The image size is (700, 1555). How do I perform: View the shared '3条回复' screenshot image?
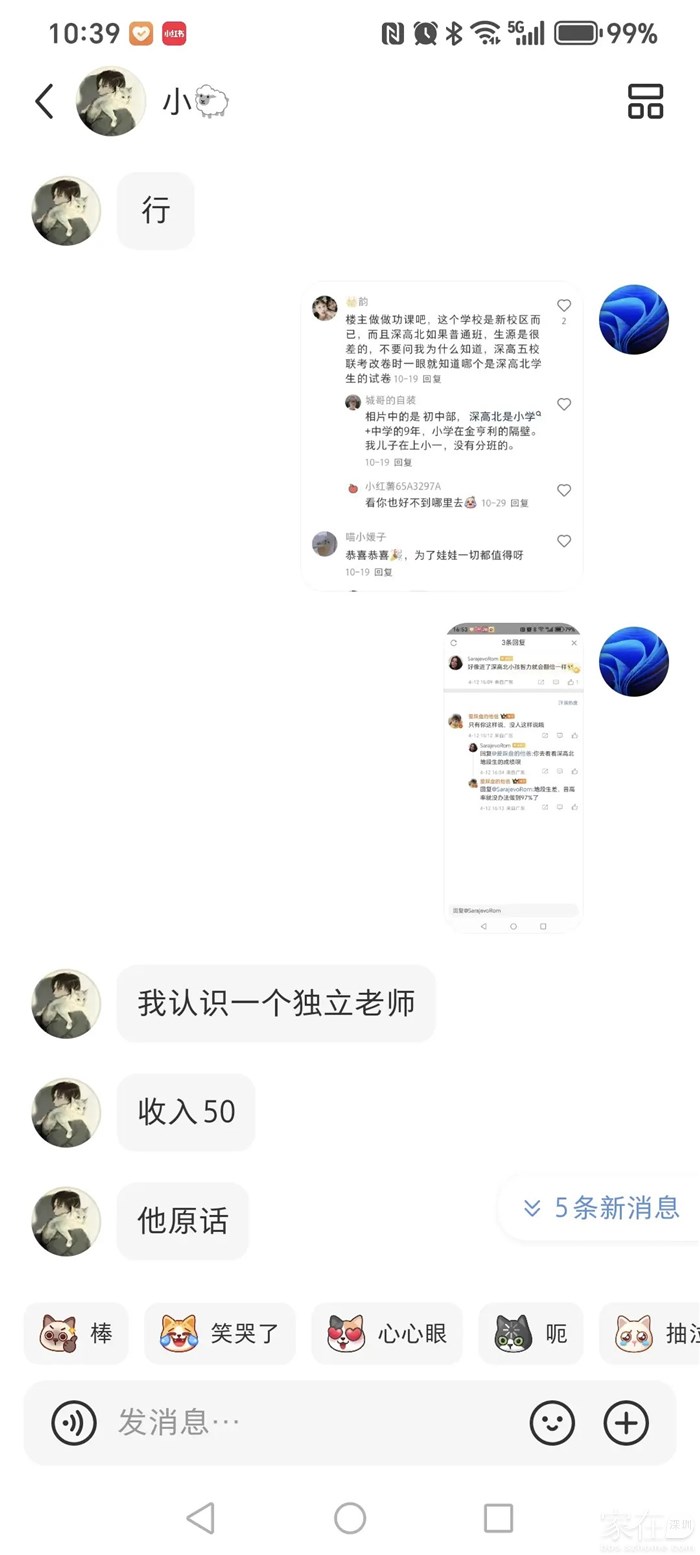pyautogui.click(x=513, y=778)
